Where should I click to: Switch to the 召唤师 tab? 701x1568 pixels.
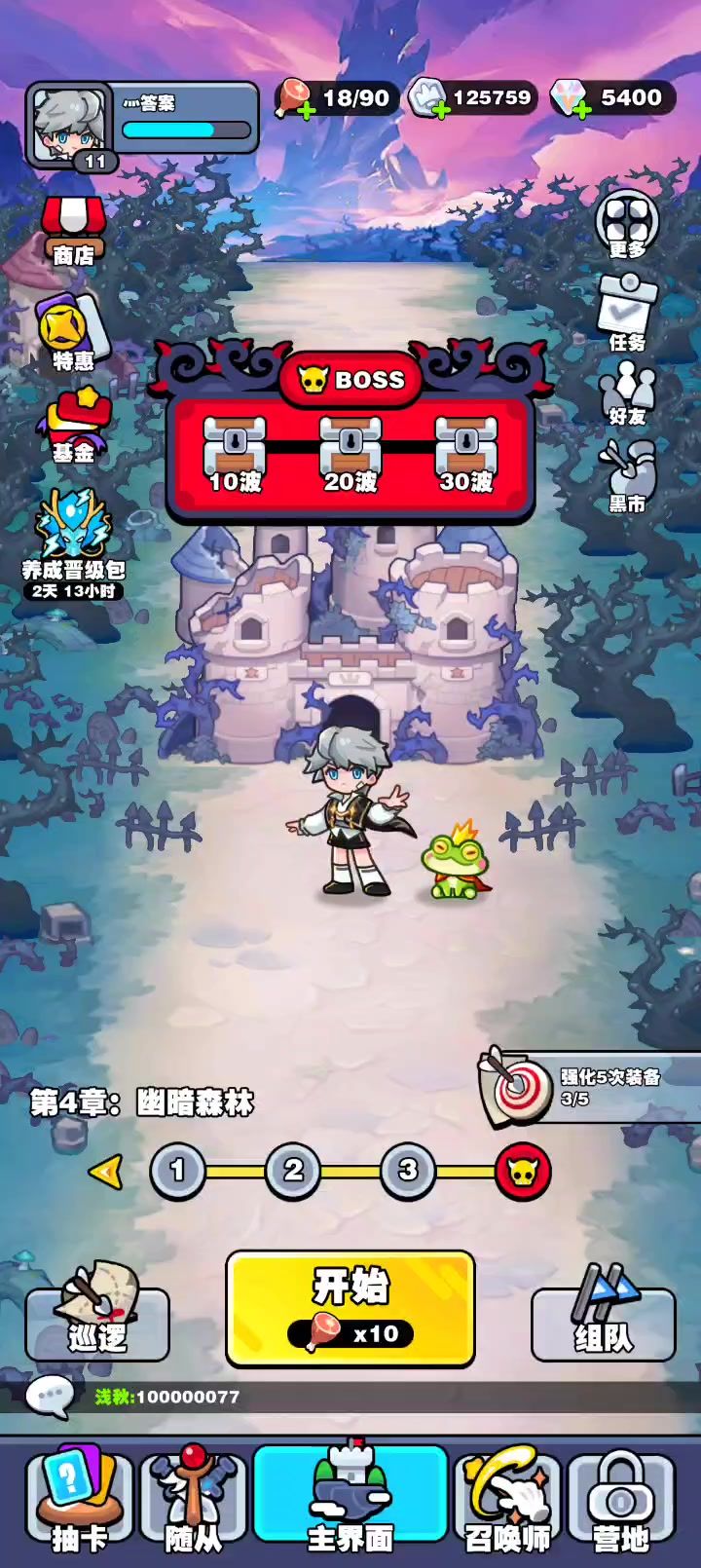(x=510, y=1501)
